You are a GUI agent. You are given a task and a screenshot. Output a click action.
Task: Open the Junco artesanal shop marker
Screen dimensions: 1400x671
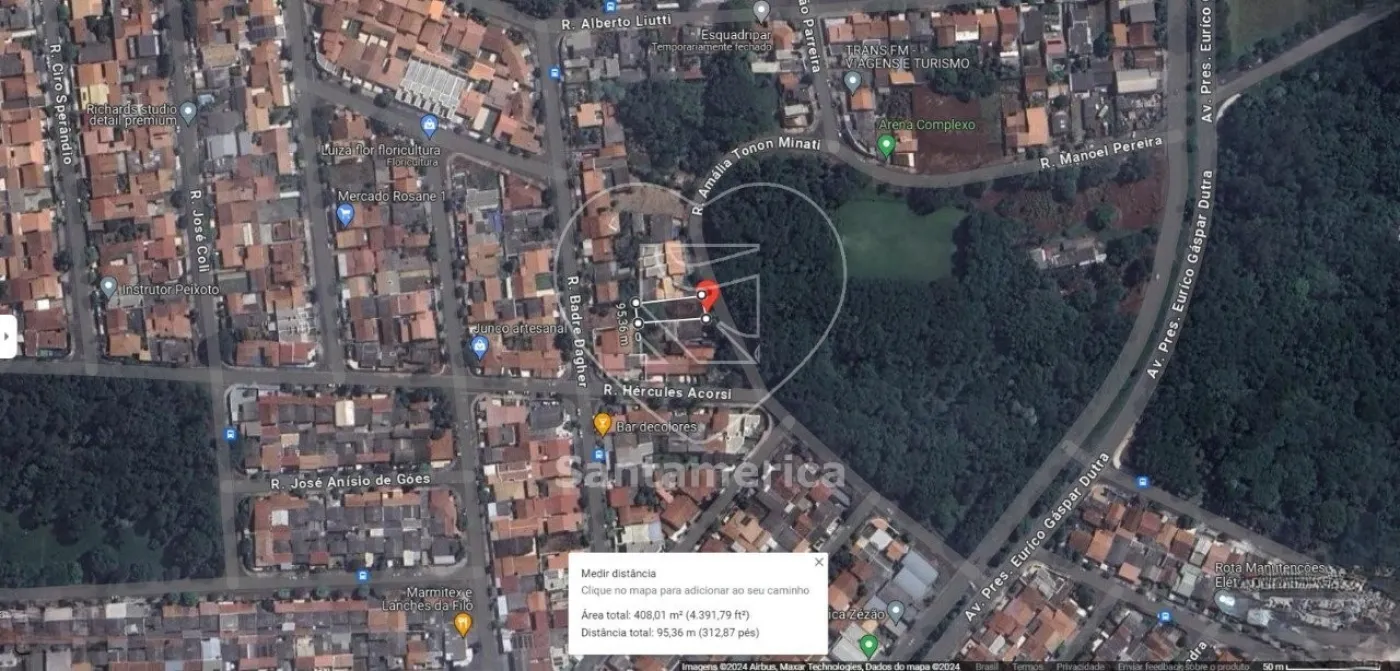[479, 347]
